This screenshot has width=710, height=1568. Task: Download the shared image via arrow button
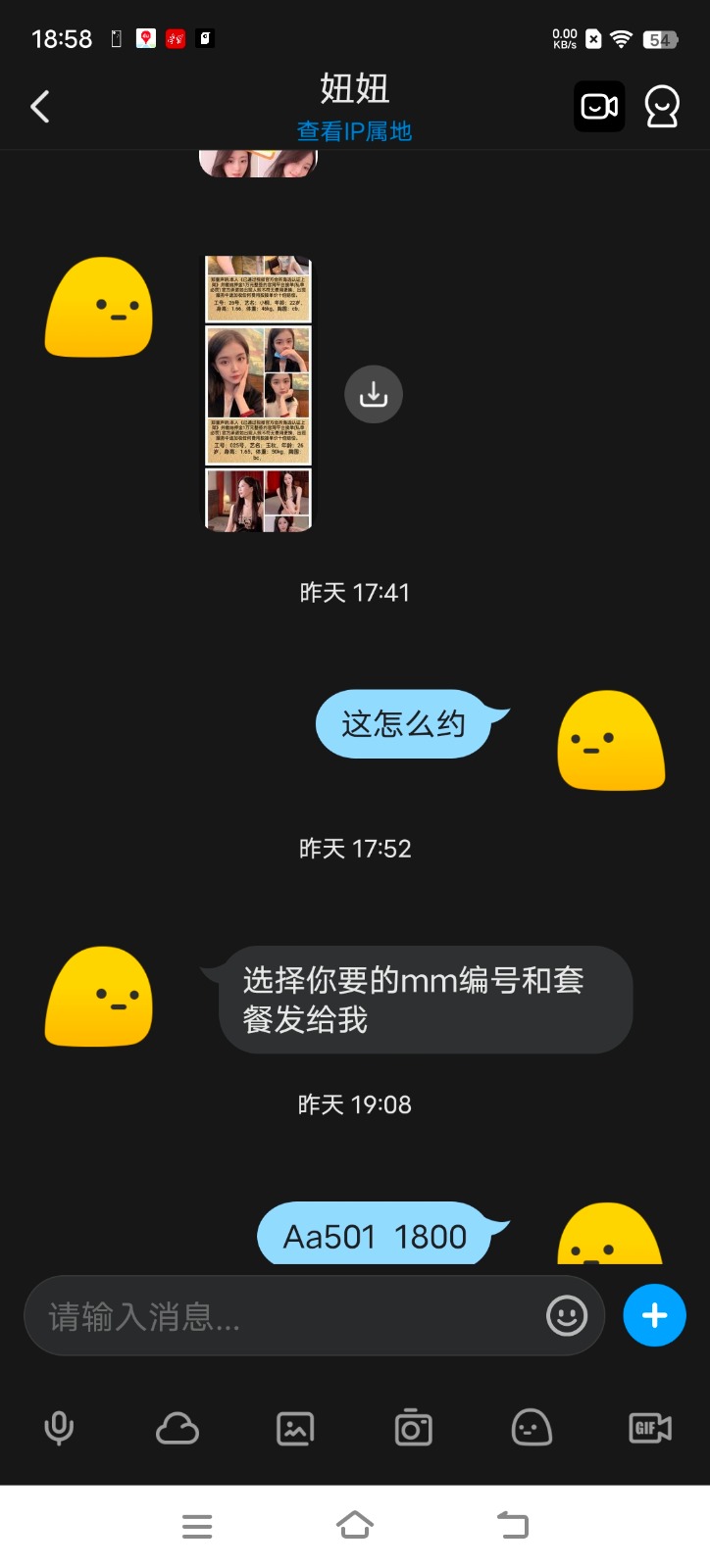374,394
